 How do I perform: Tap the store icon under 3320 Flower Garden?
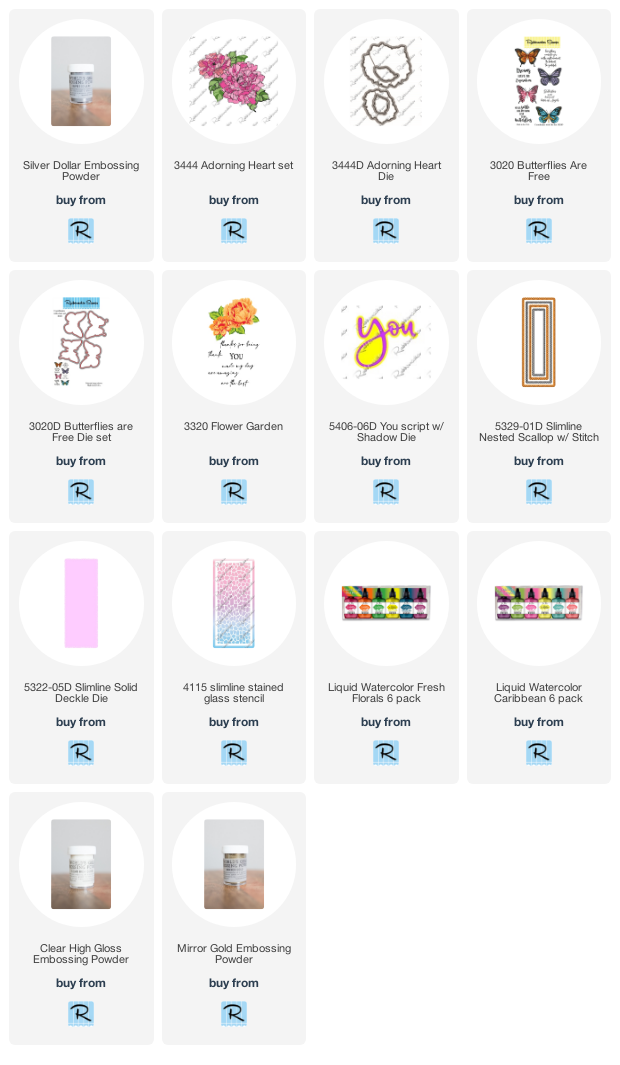[x=234, y=492]
